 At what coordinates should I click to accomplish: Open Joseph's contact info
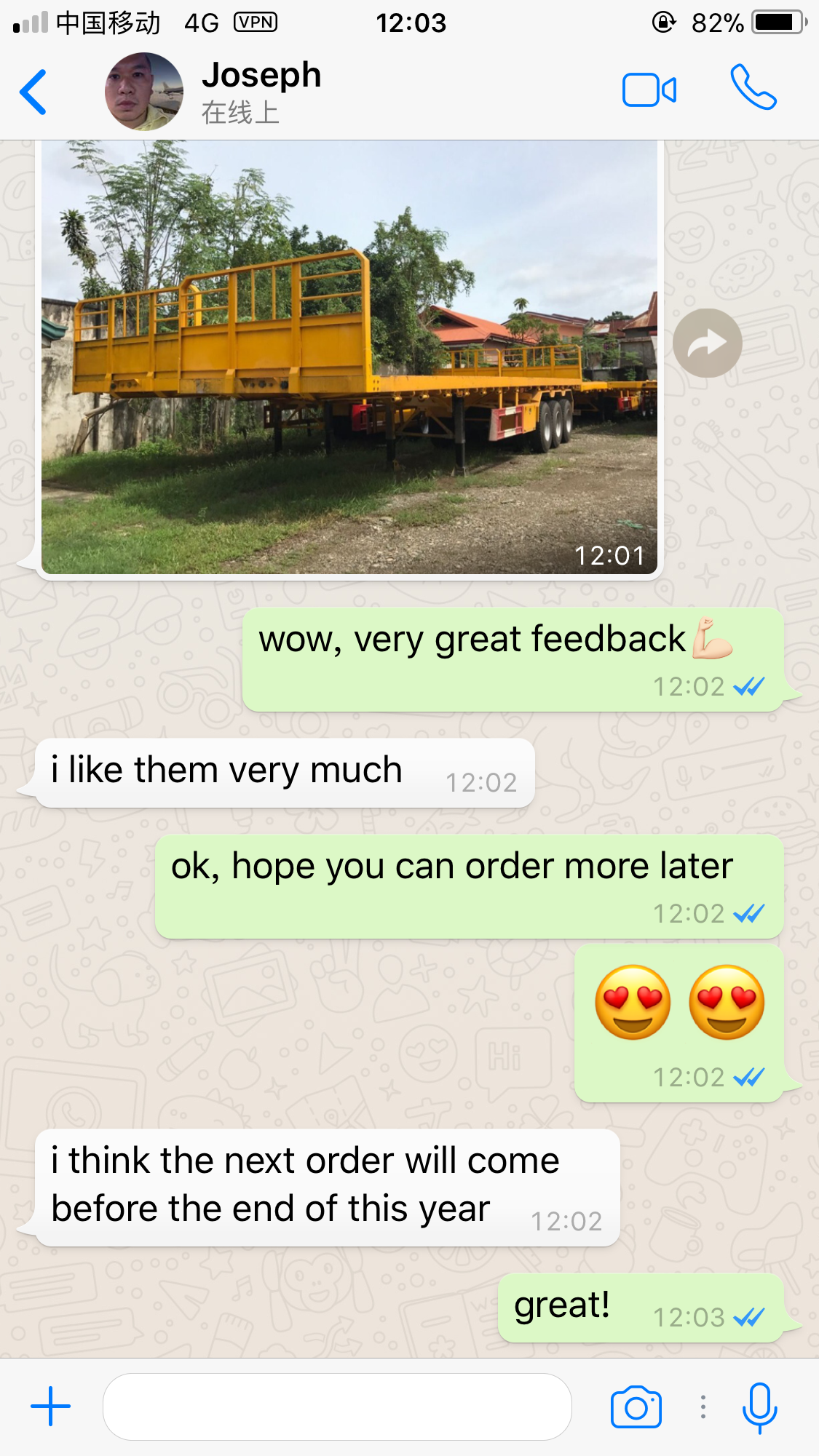tap(261, 91)
